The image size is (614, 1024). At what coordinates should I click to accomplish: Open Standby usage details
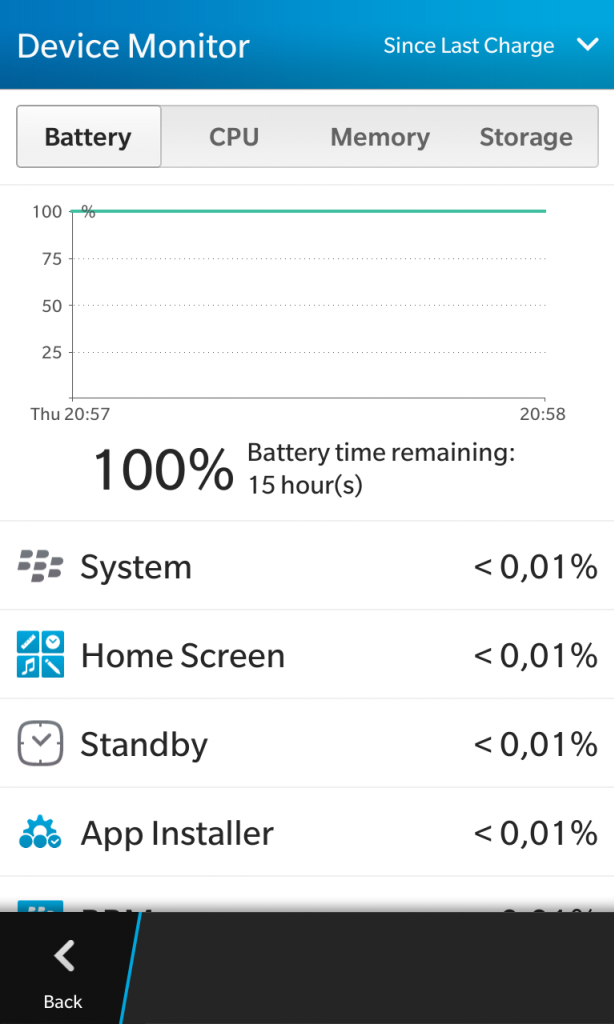[307, 744]
